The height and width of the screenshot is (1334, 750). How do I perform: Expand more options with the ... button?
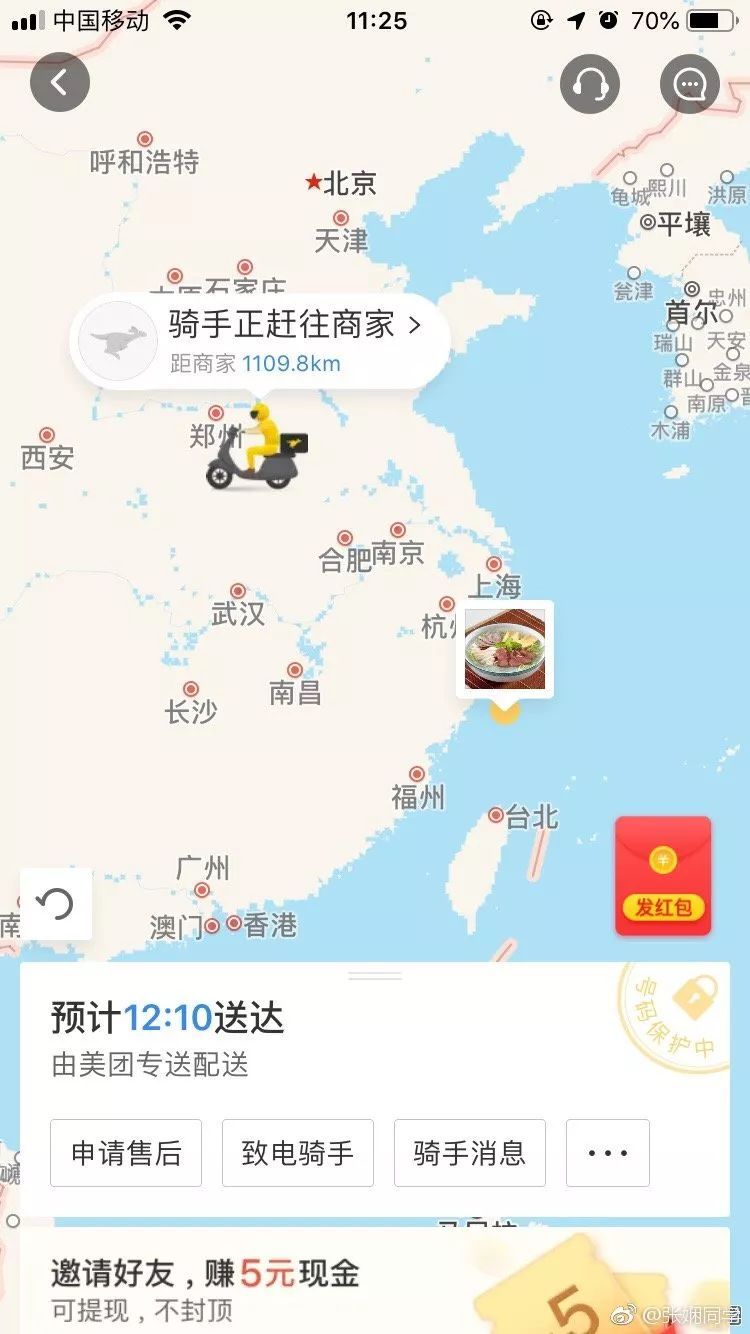click(607, 1153)
